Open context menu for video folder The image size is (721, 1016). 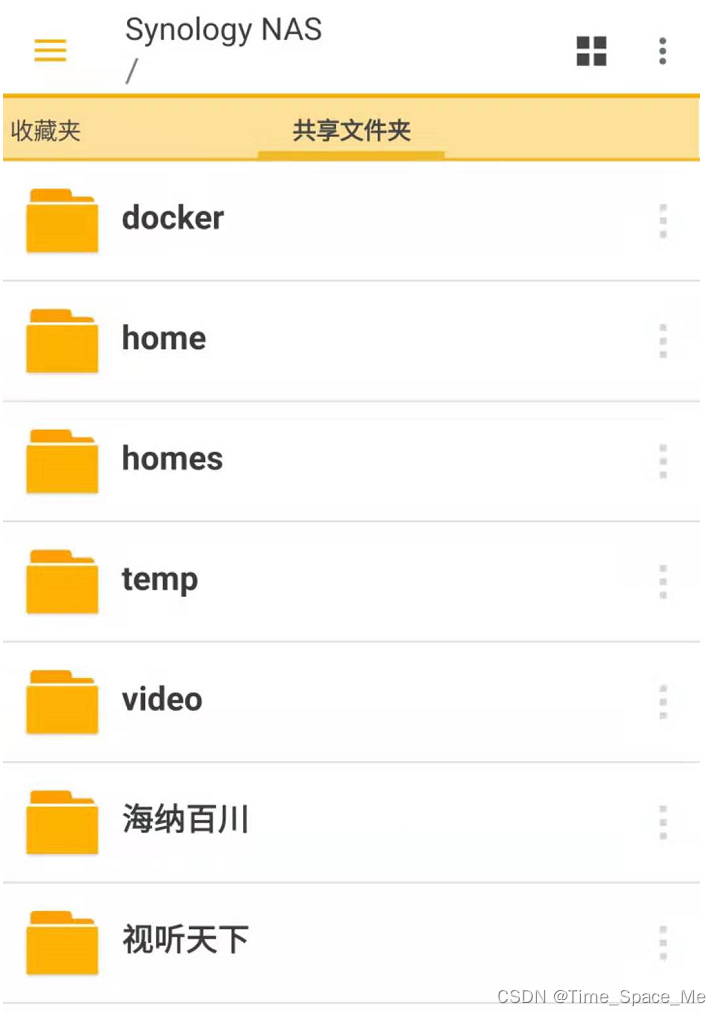pyautogui.click(x=663, y=700)
